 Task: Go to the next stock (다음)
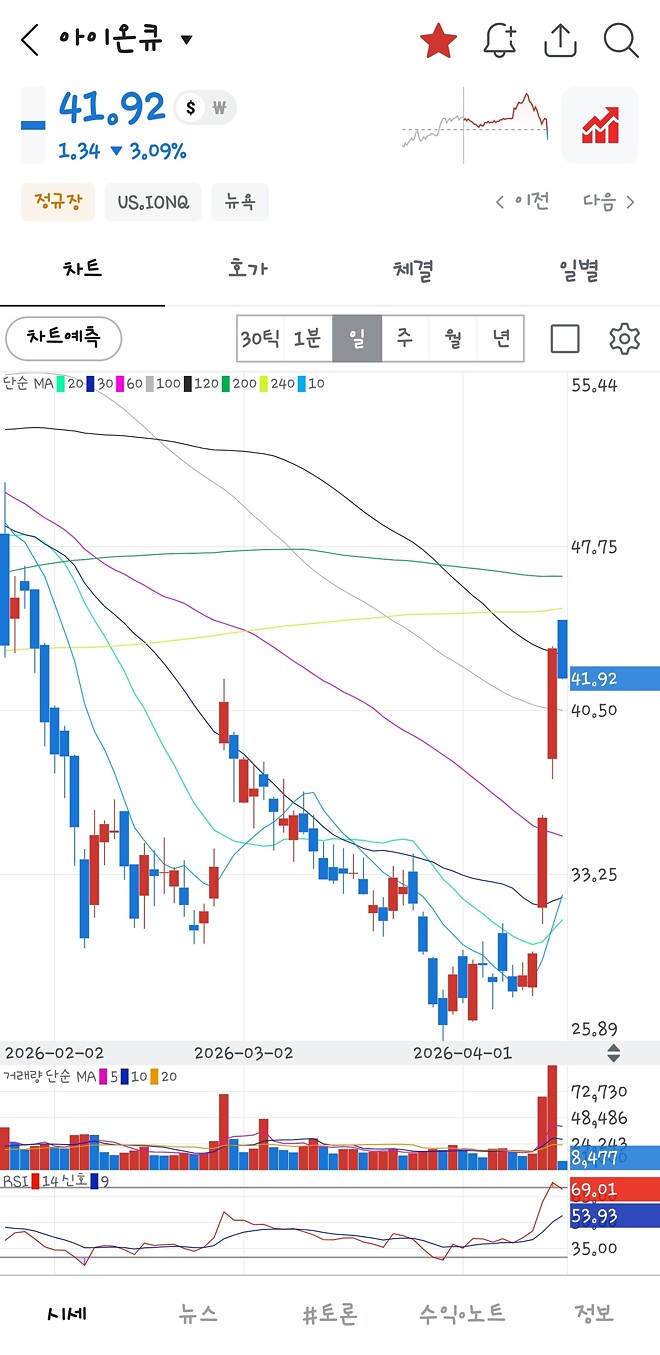pyautogui.click(x=608, y=201)
